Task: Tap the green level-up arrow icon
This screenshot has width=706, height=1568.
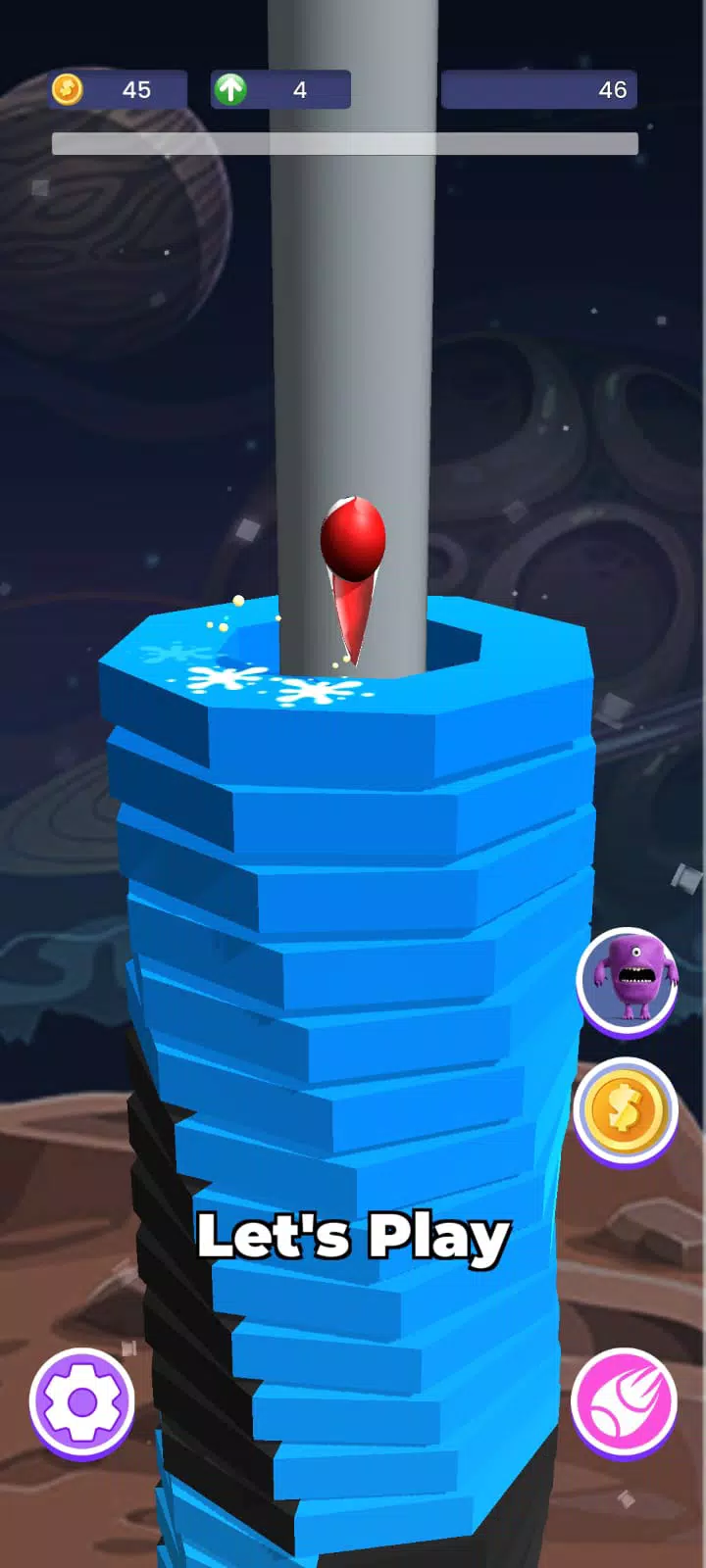Action: [231, 89]
